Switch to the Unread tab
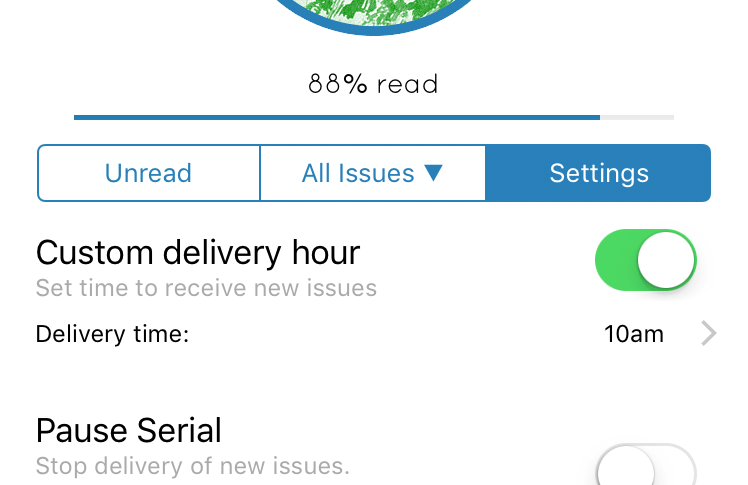Screen dimensions: 748x485 click(x=148, y=173)
